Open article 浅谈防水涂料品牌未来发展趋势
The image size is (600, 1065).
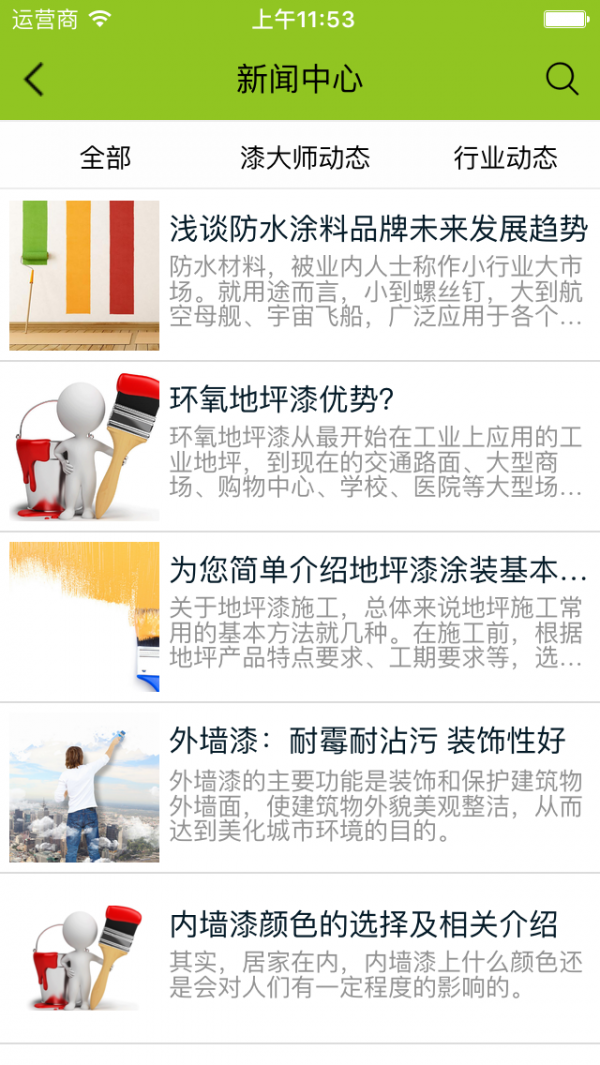tap(377, 231)
